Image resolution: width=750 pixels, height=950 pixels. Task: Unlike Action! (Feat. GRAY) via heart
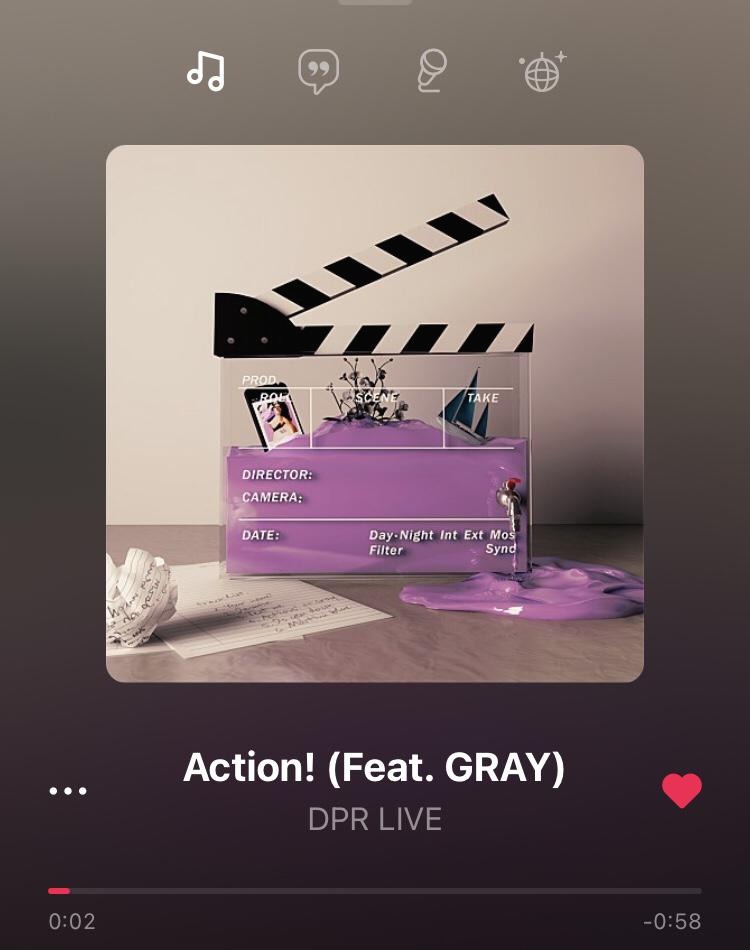coord(682,791)
